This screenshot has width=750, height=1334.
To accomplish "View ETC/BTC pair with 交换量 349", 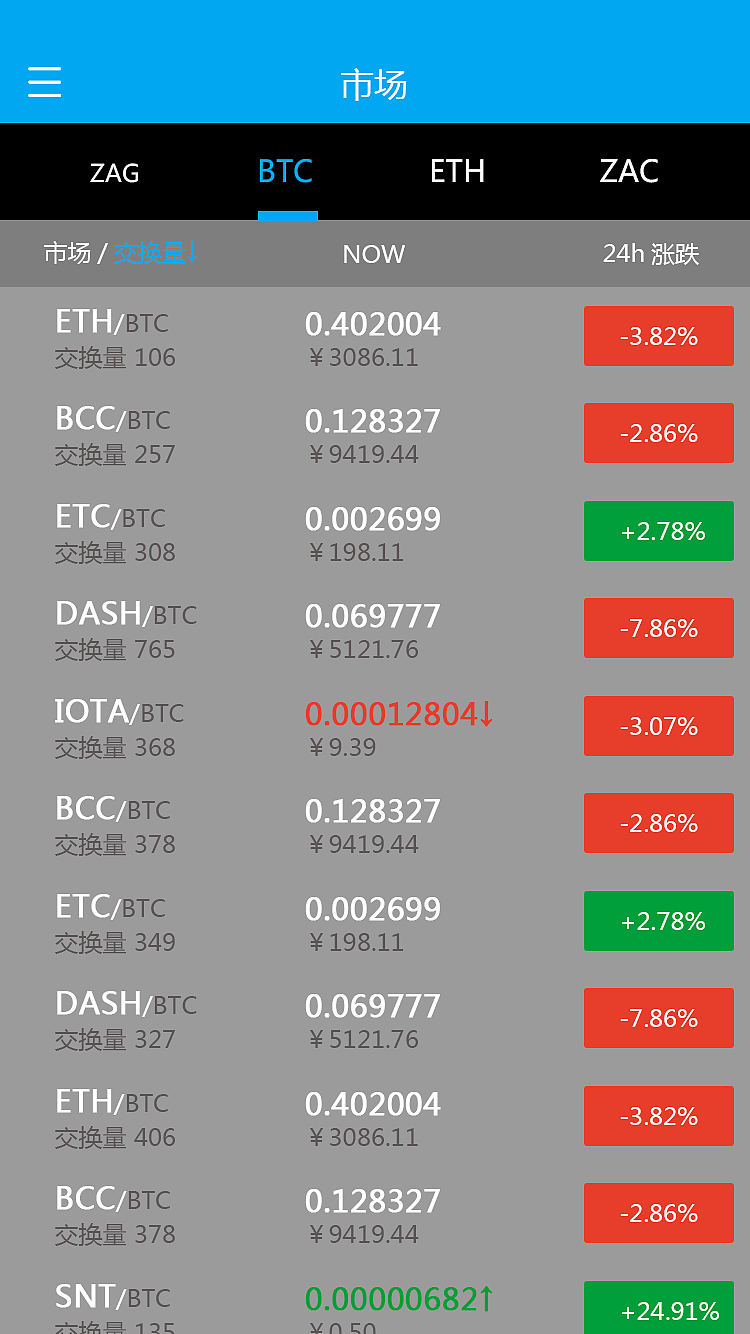I will [x=374, y=922].
